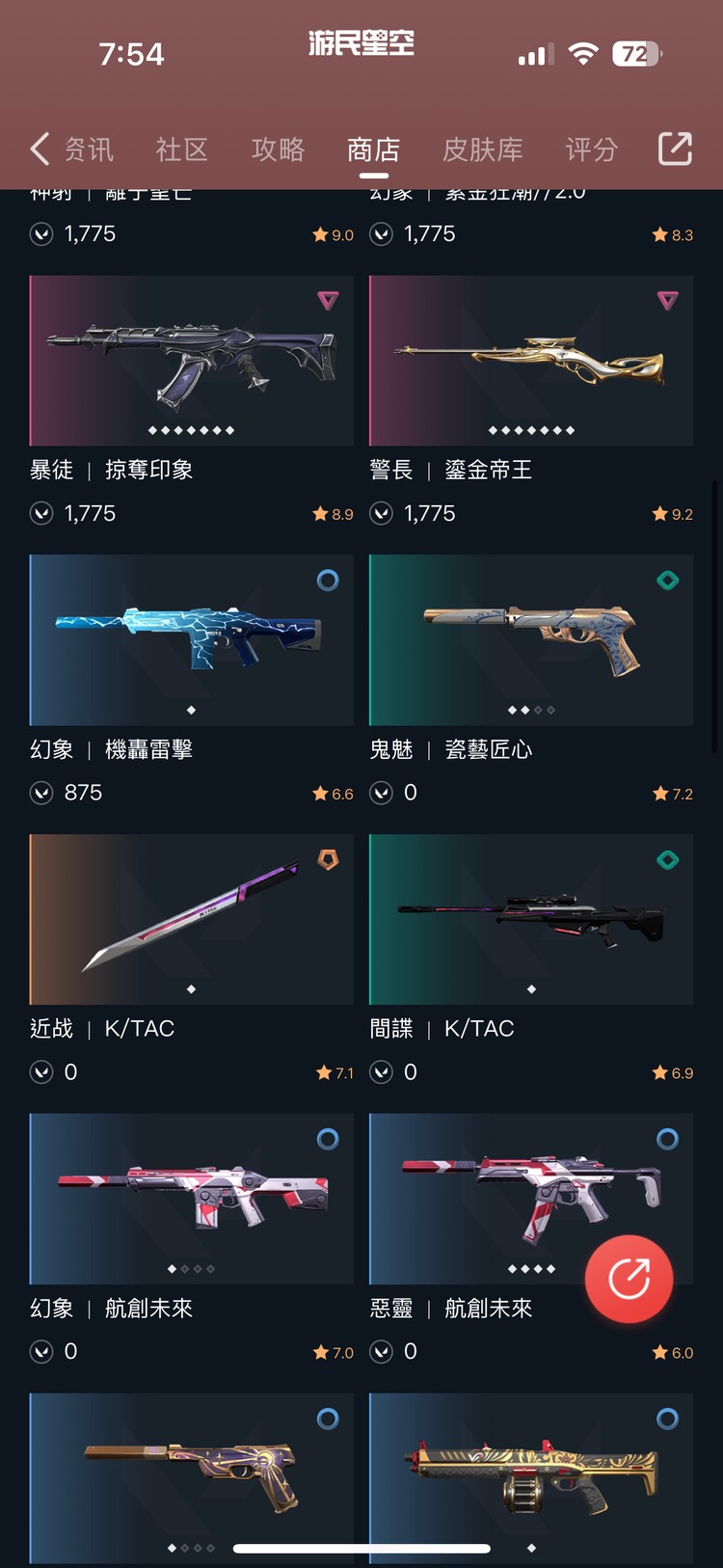Switch to the 资讯 tab
Image resolution: width=723 pixels, height=1568 pixels.
90,149
